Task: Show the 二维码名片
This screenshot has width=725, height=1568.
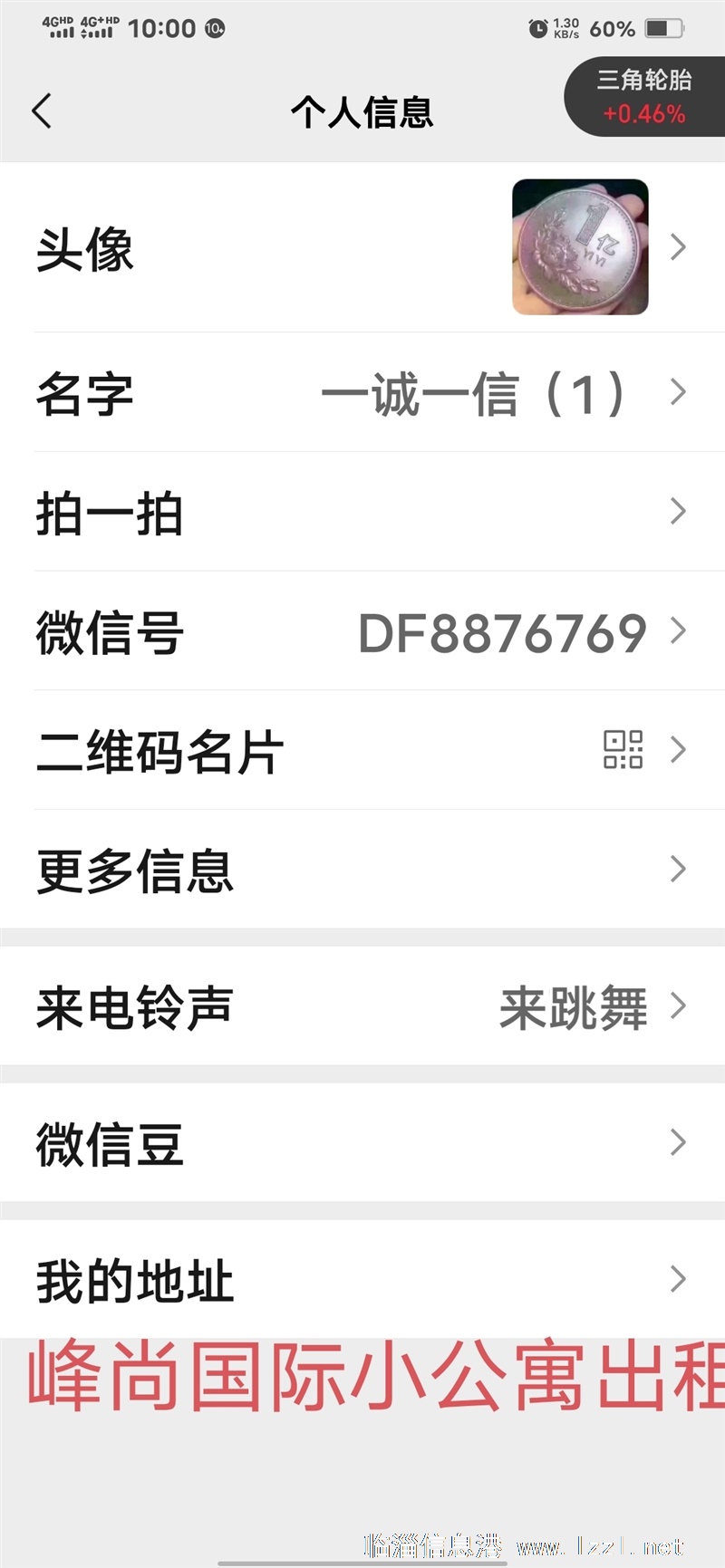Action: 362,751
